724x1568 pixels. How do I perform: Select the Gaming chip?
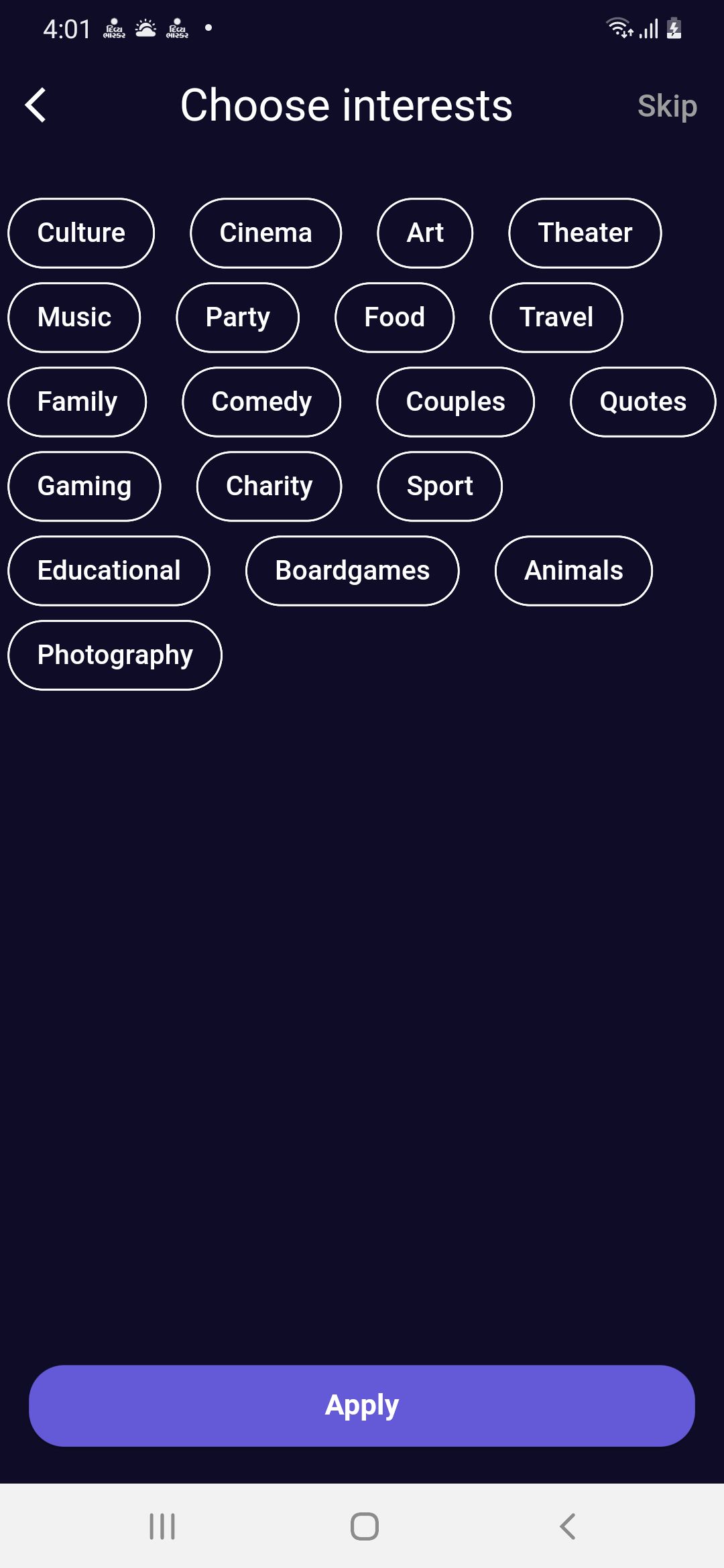pyautogui.click(x=84, y=486)
